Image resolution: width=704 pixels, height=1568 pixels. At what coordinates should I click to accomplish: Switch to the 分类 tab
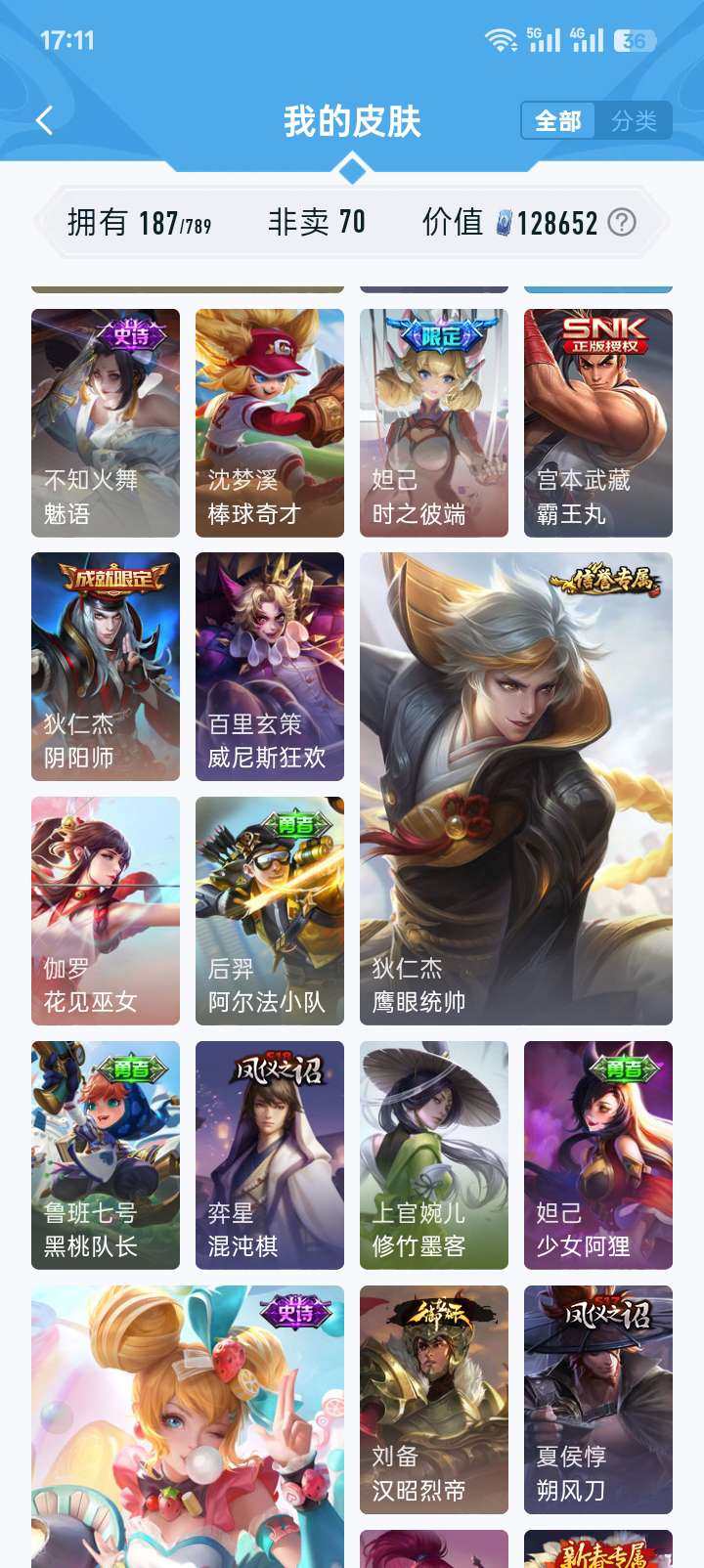(x=636, y=121)
